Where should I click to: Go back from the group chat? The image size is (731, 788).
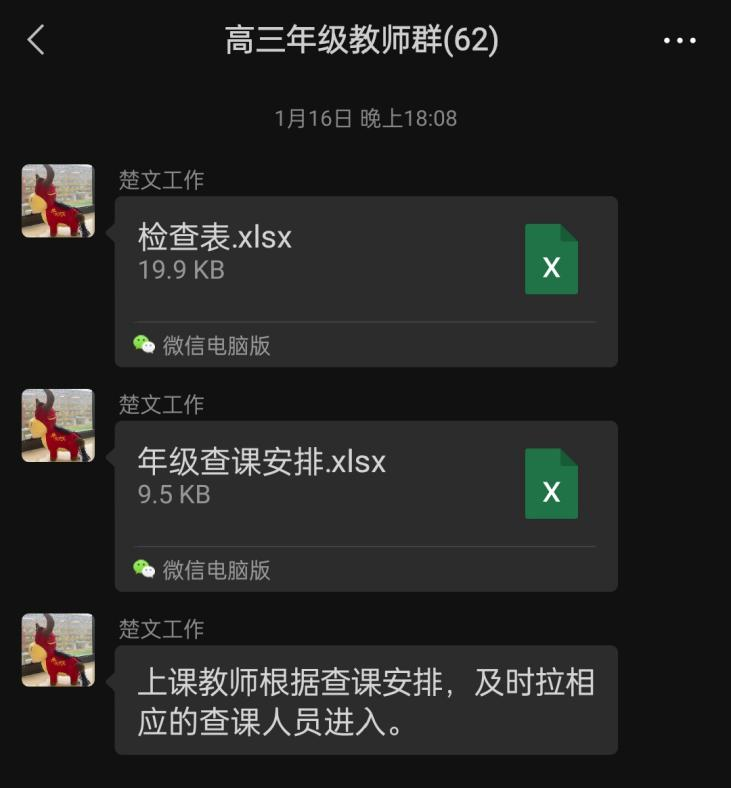tap(36, 40)
